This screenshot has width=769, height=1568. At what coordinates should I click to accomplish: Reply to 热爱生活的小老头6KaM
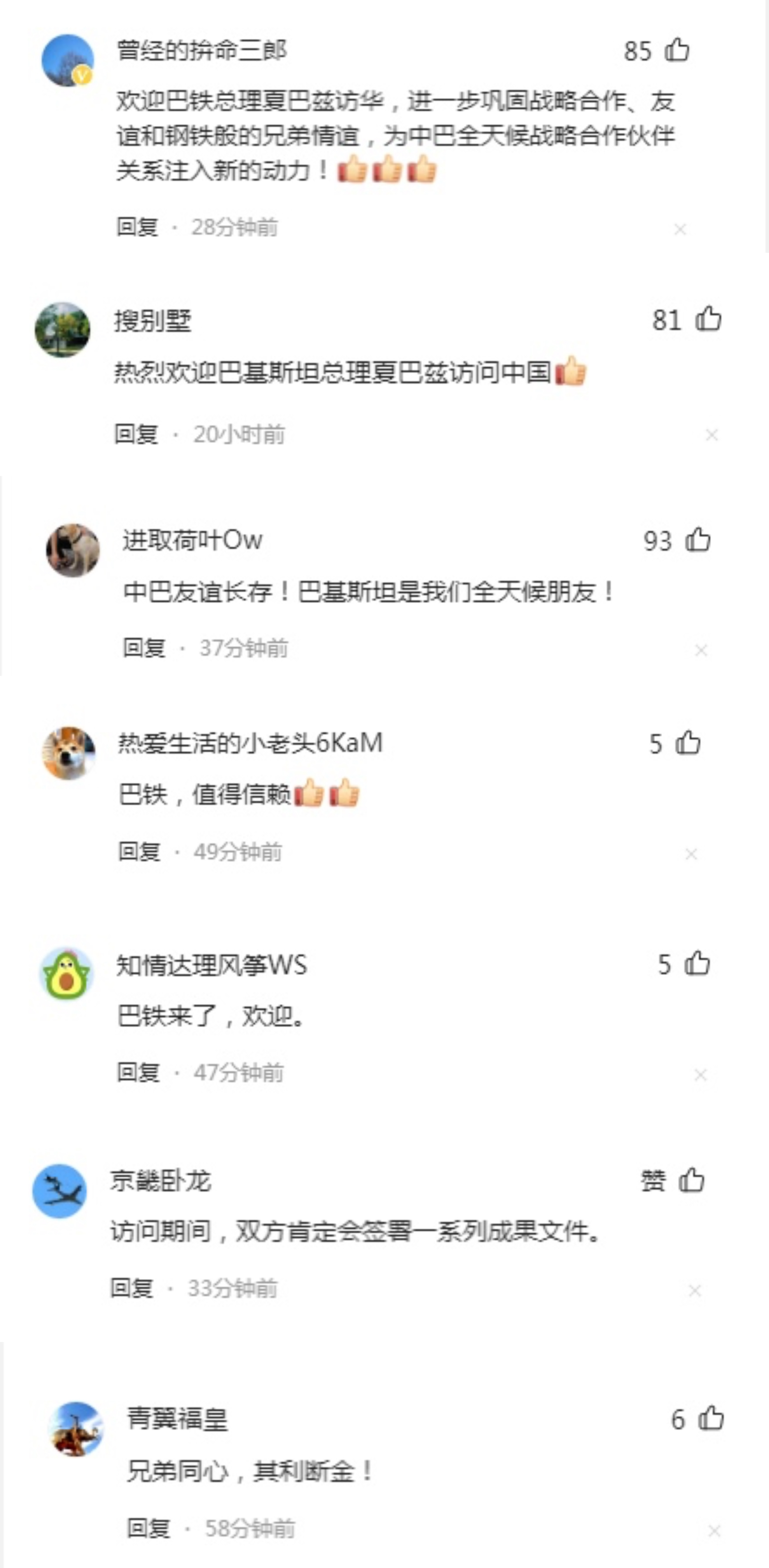[x=139, y=852]
